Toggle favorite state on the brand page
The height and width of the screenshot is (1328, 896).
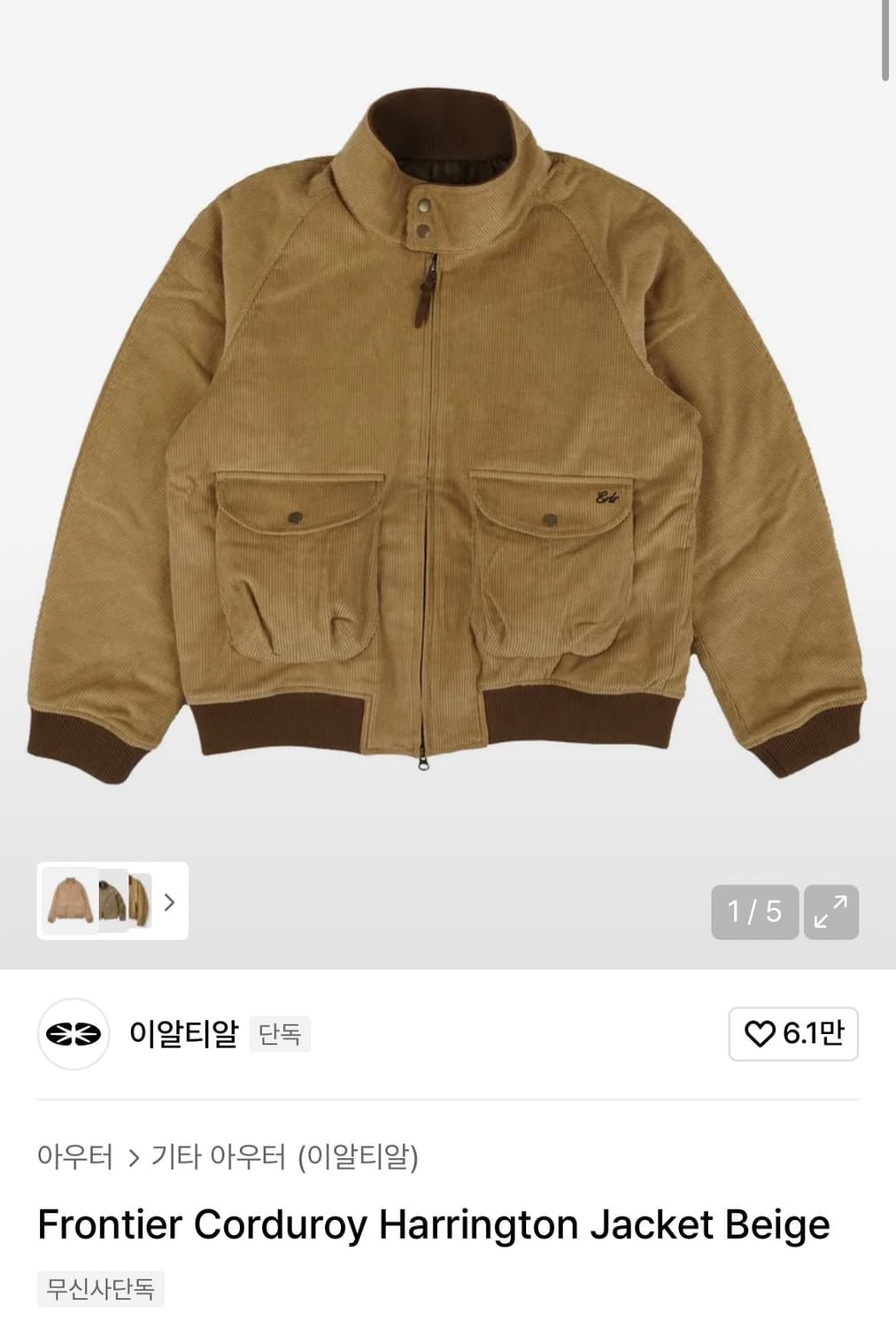792,1033
